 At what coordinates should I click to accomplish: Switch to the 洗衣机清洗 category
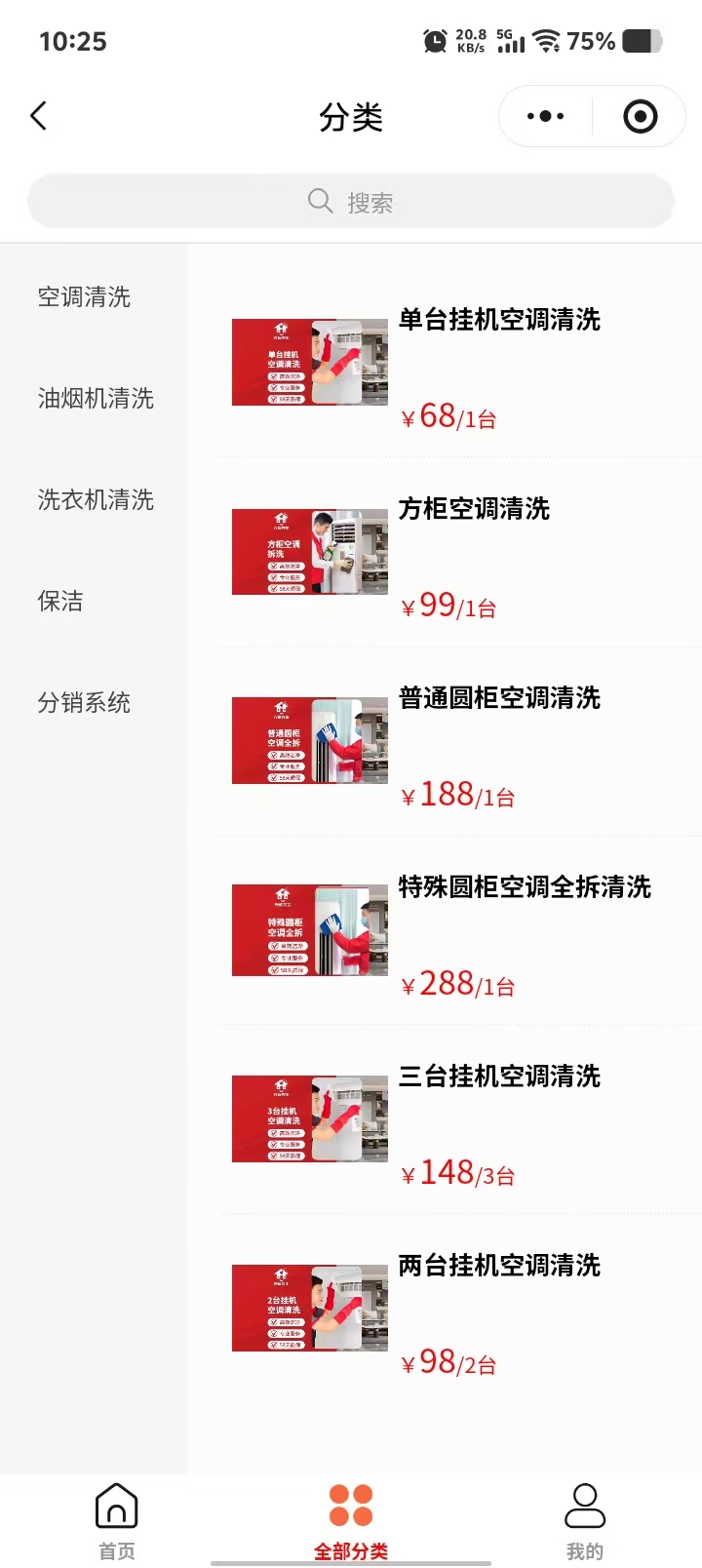(x=96, y=499)
